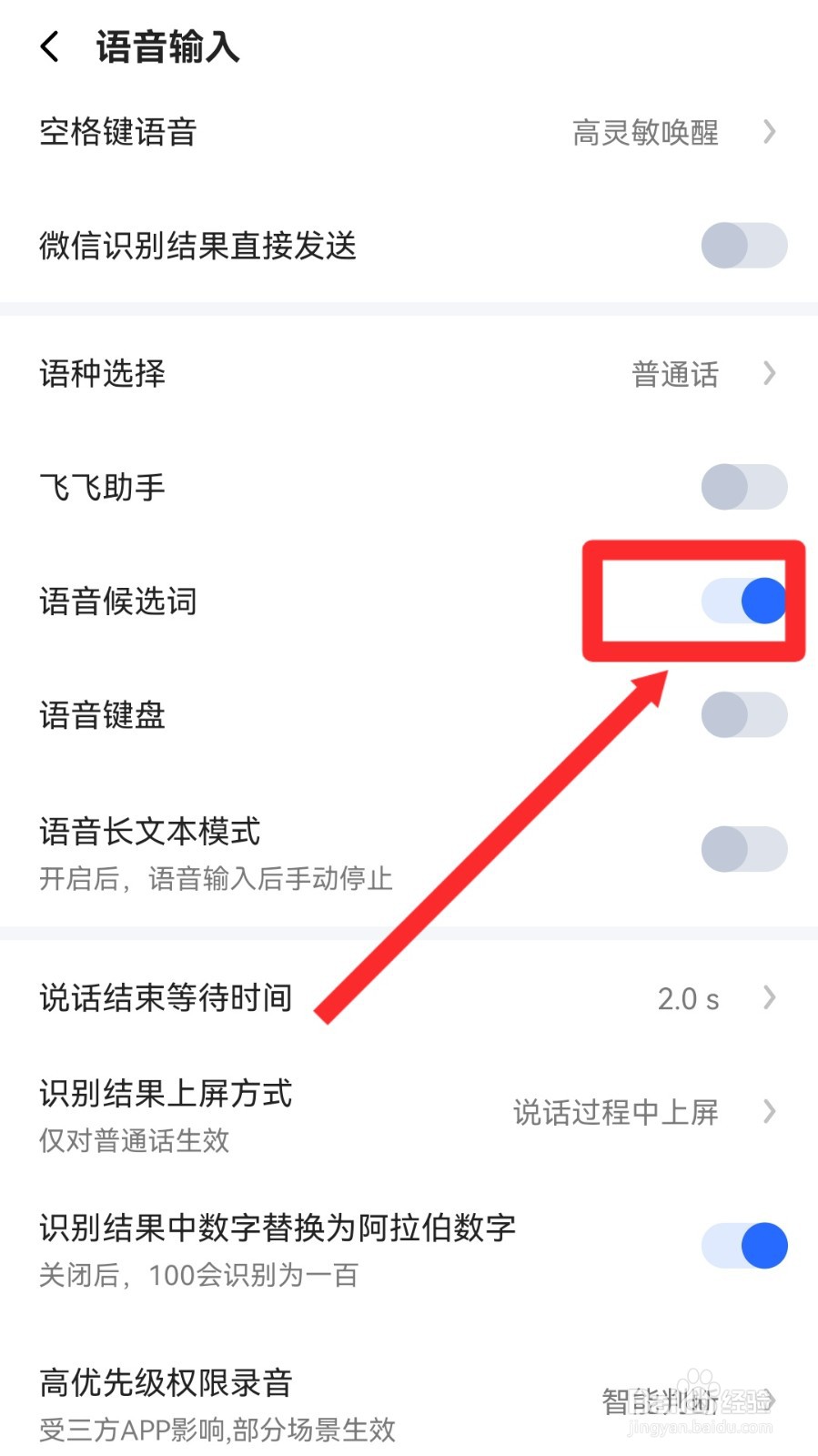The height and width of the screenshot is (1456, 818).
Task: Open the 说话结束等待时间 duration options
Action: pos(770,998)
